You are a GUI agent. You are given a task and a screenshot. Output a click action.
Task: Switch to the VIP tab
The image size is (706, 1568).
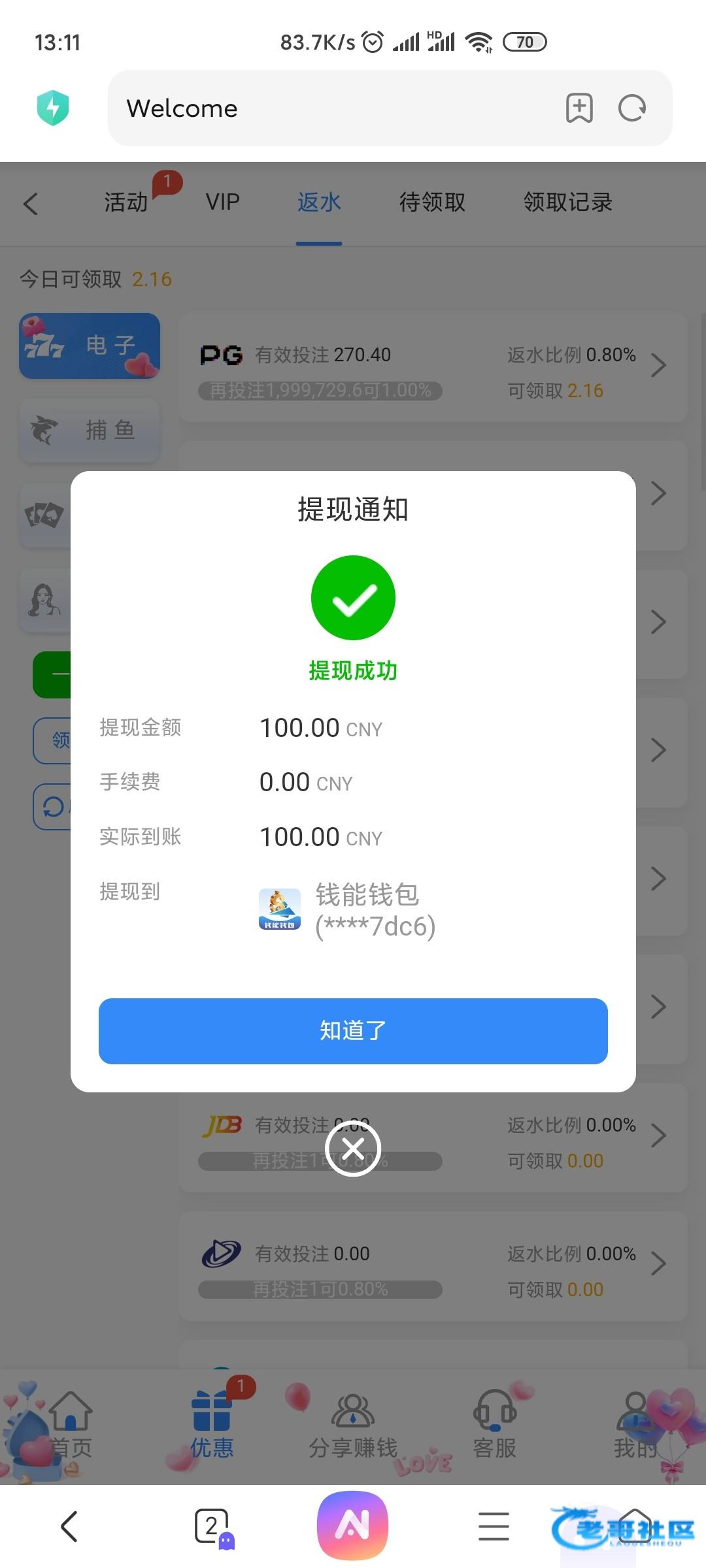click(222, 203)
